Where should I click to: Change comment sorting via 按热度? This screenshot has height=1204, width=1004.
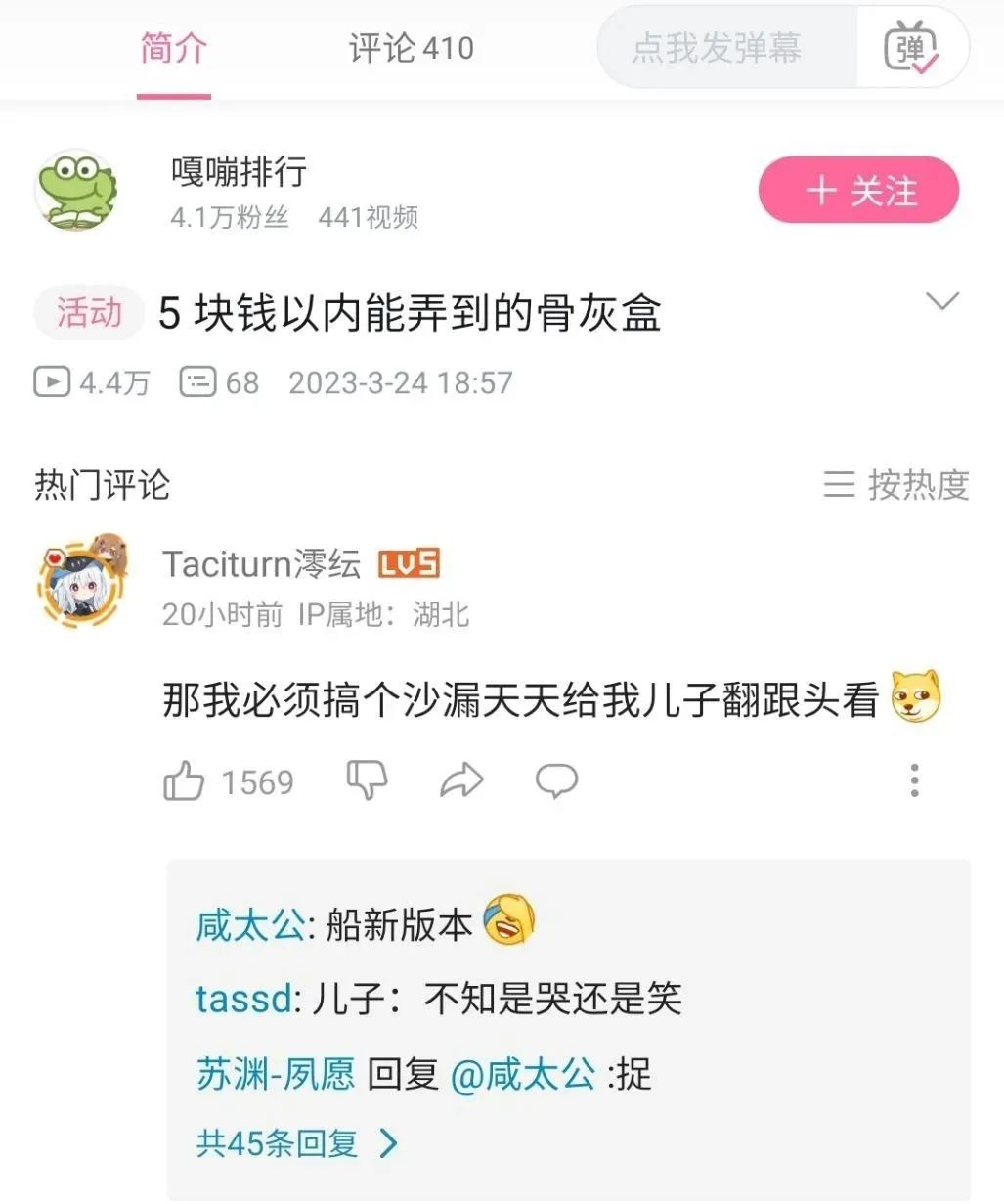point(895,484)
